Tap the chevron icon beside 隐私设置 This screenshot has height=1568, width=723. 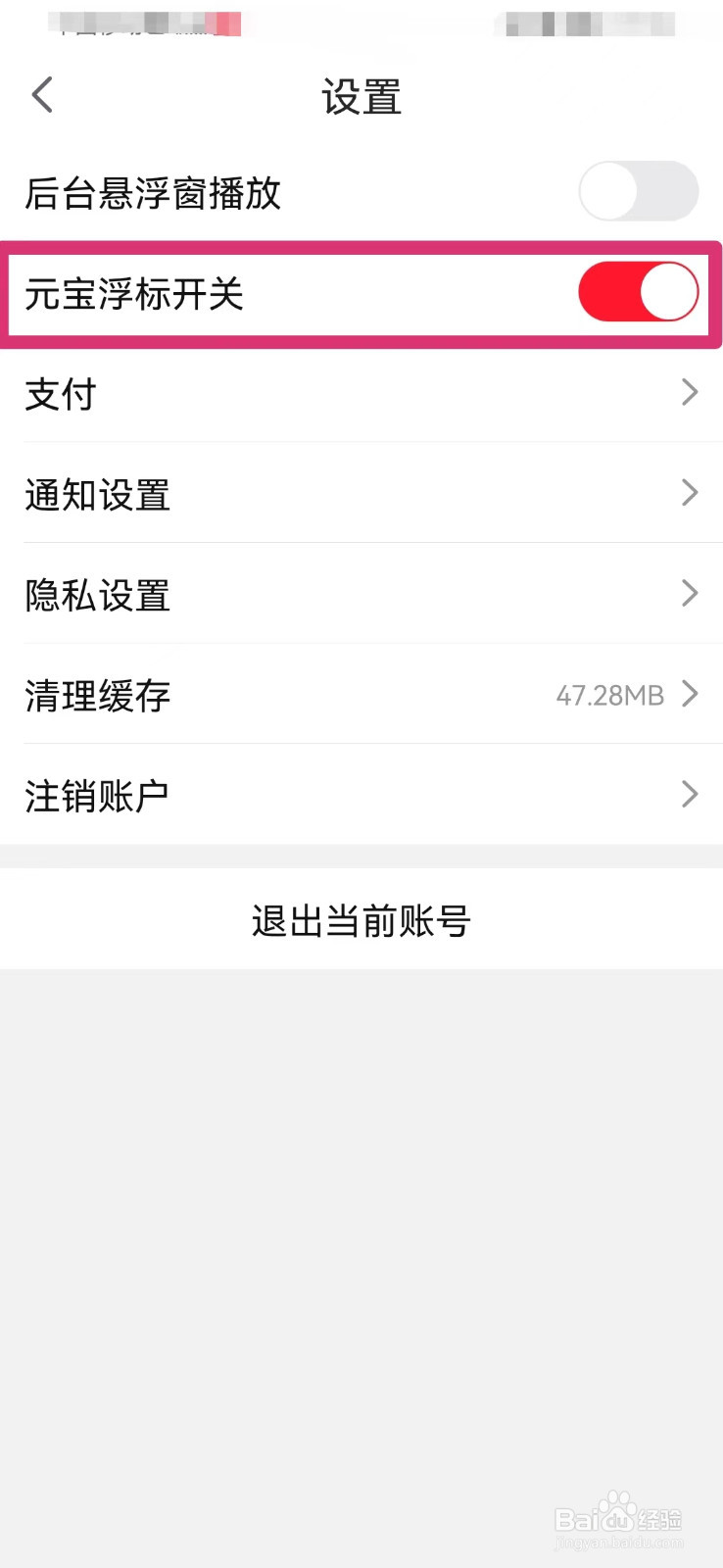coord(689,593)
